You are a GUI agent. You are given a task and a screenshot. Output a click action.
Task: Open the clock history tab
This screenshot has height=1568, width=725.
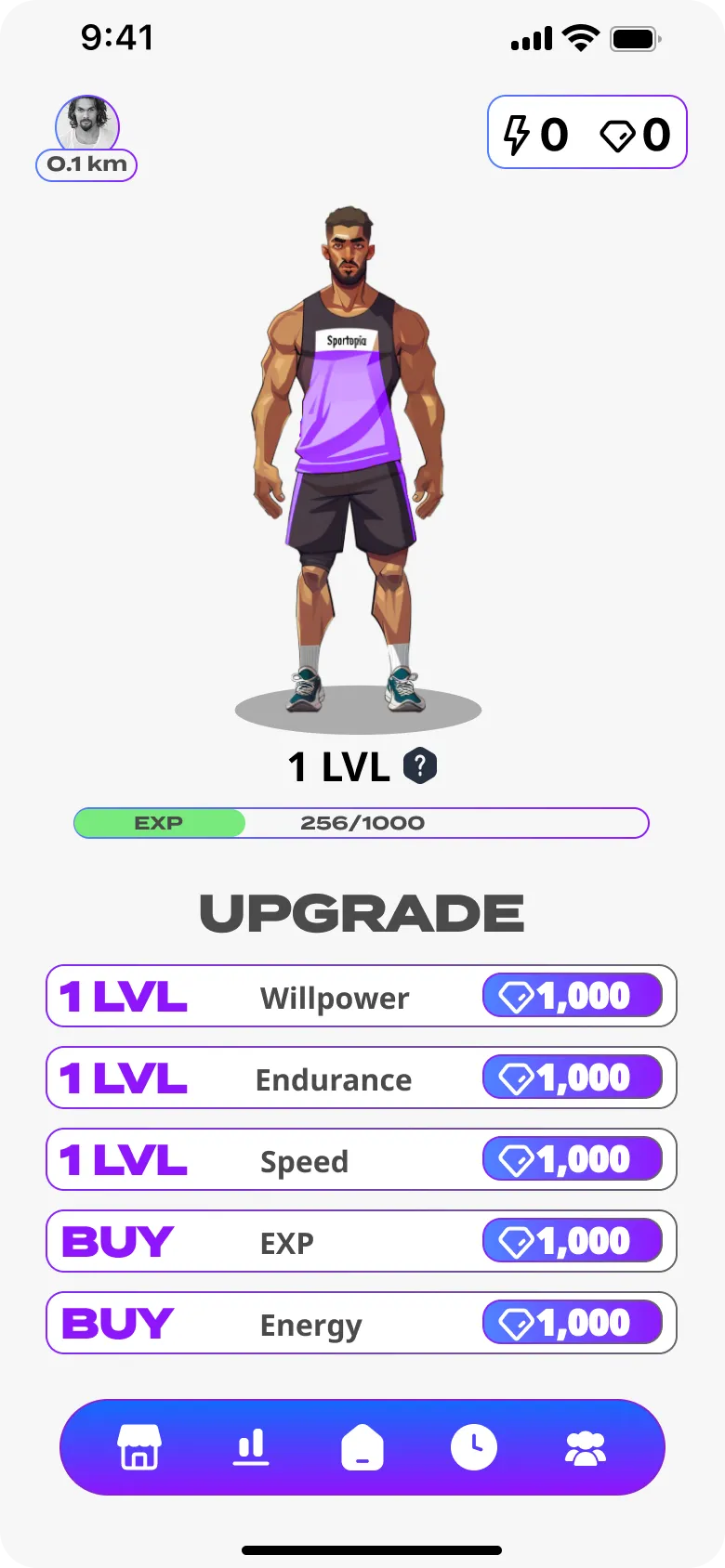[474, 1447]
